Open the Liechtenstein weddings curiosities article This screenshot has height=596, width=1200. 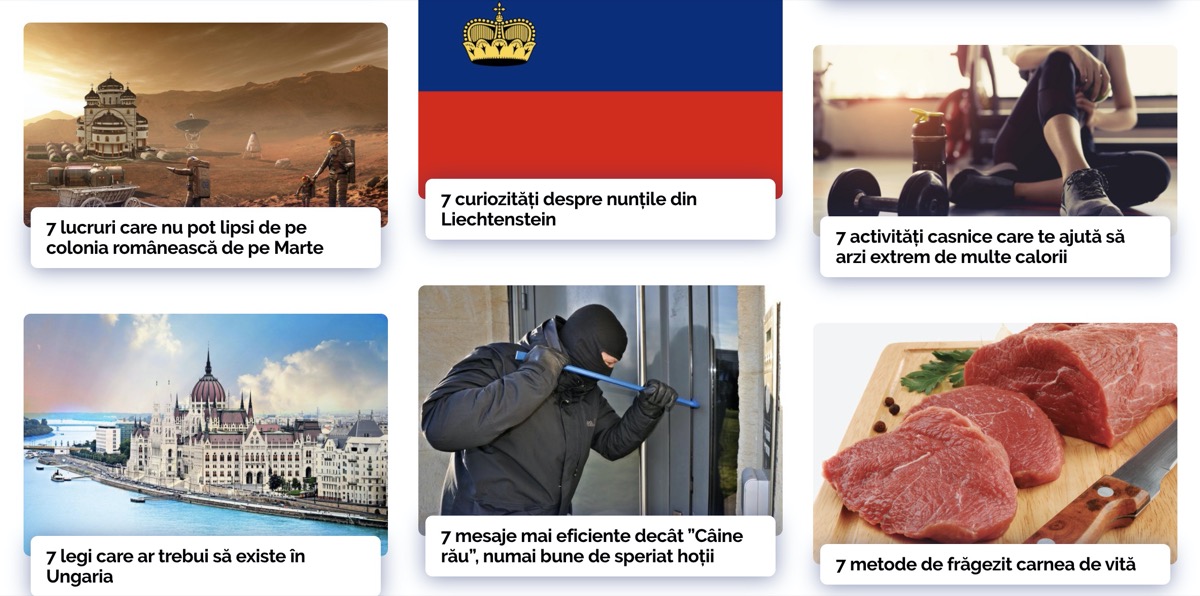coord(568,209)
